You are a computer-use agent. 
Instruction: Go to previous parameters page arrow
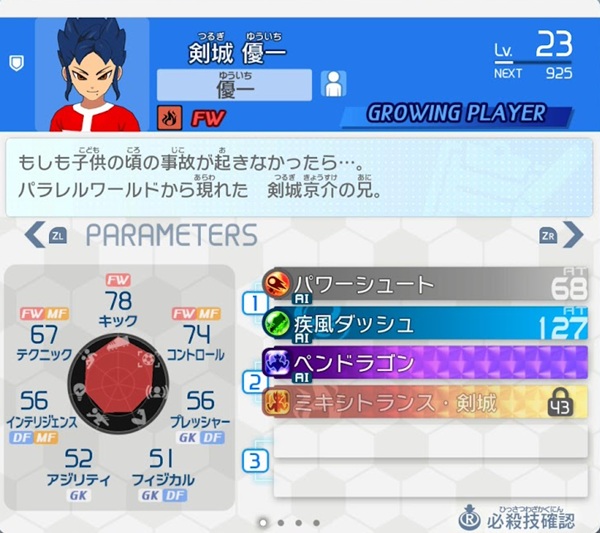[x=35, y=235]
